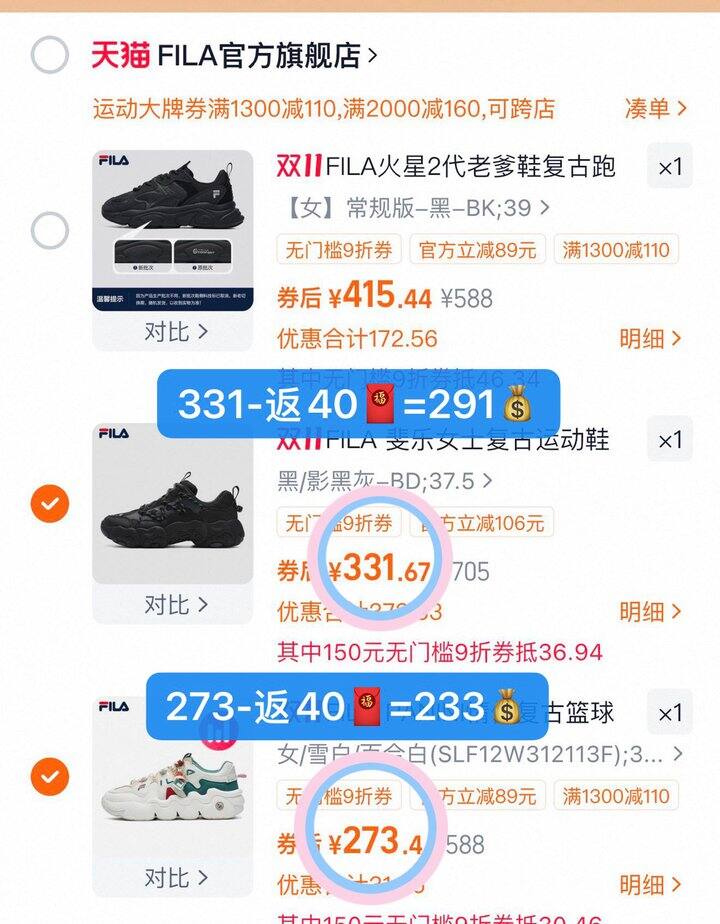Open the black 斐乐女士复古运动鞋 image
This screenshot has height=924, width=720.
point(172,504)
